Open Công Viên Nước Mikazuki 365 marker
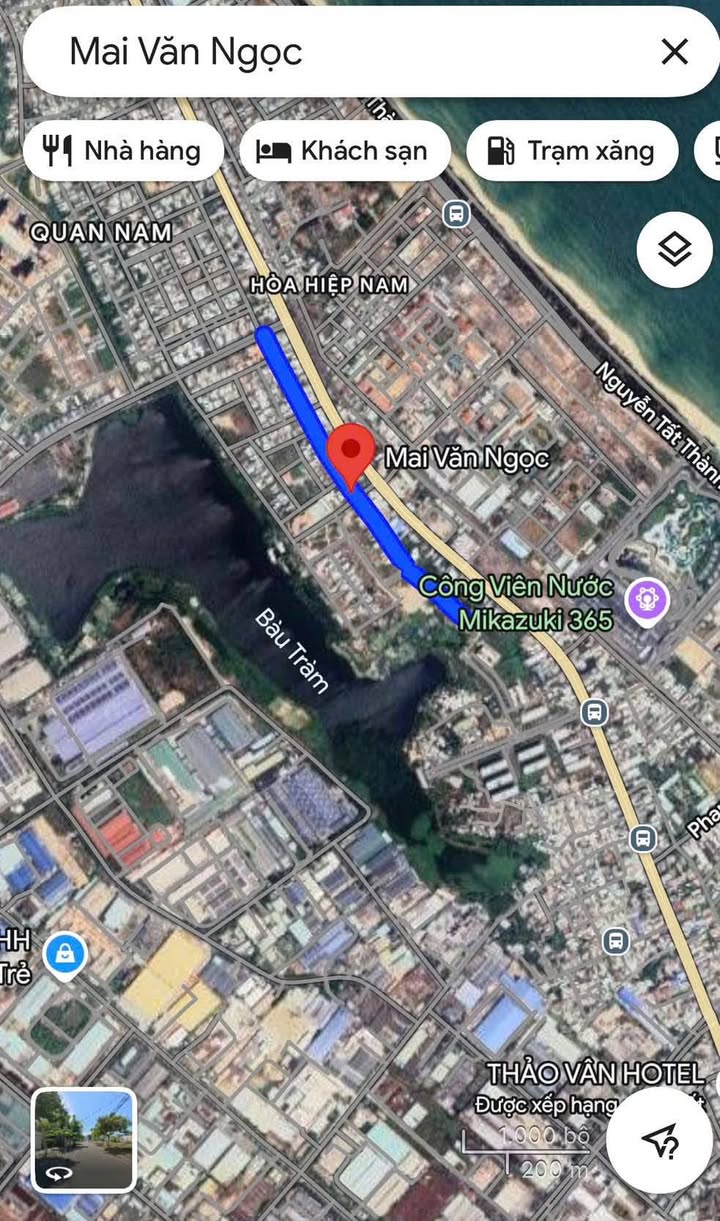Viewport: 720px width, 1221px height. click(x=645, y=601)
